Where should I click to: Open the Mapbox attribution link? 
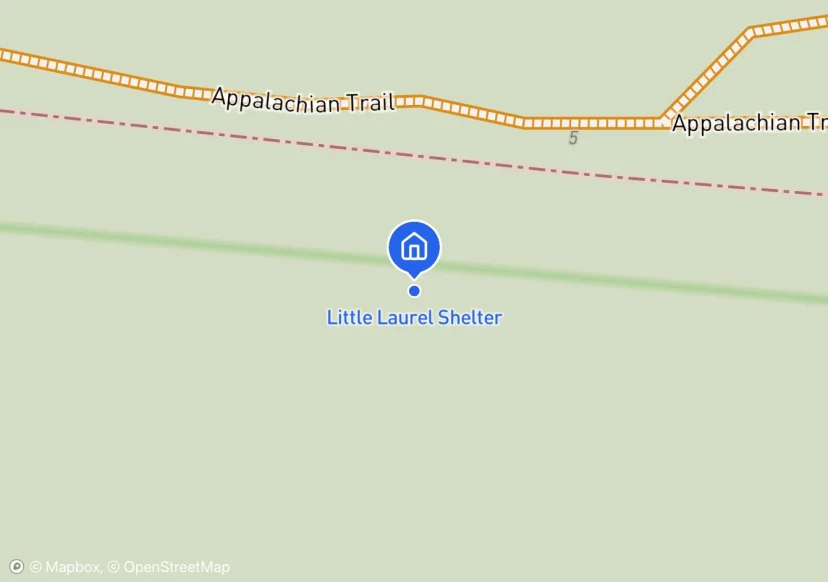tap(65, 567)
